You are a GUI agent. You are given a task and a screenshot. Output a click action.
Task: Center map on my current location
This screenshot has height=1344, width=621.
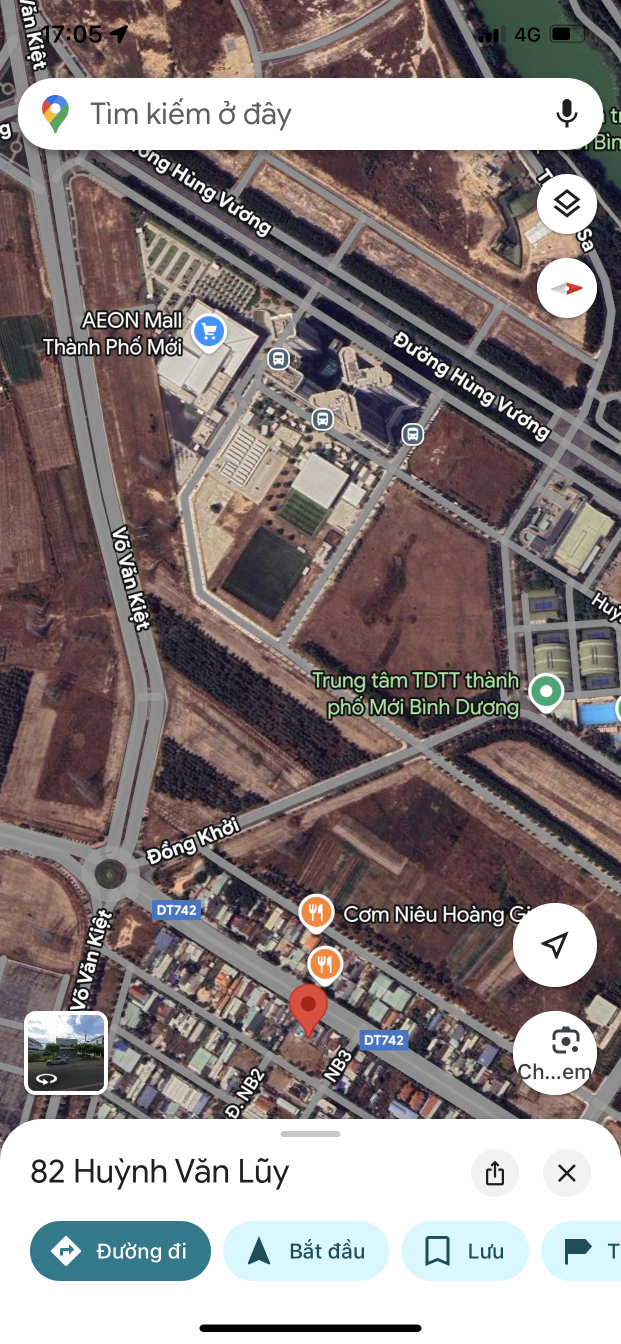[x=555, y=945]
